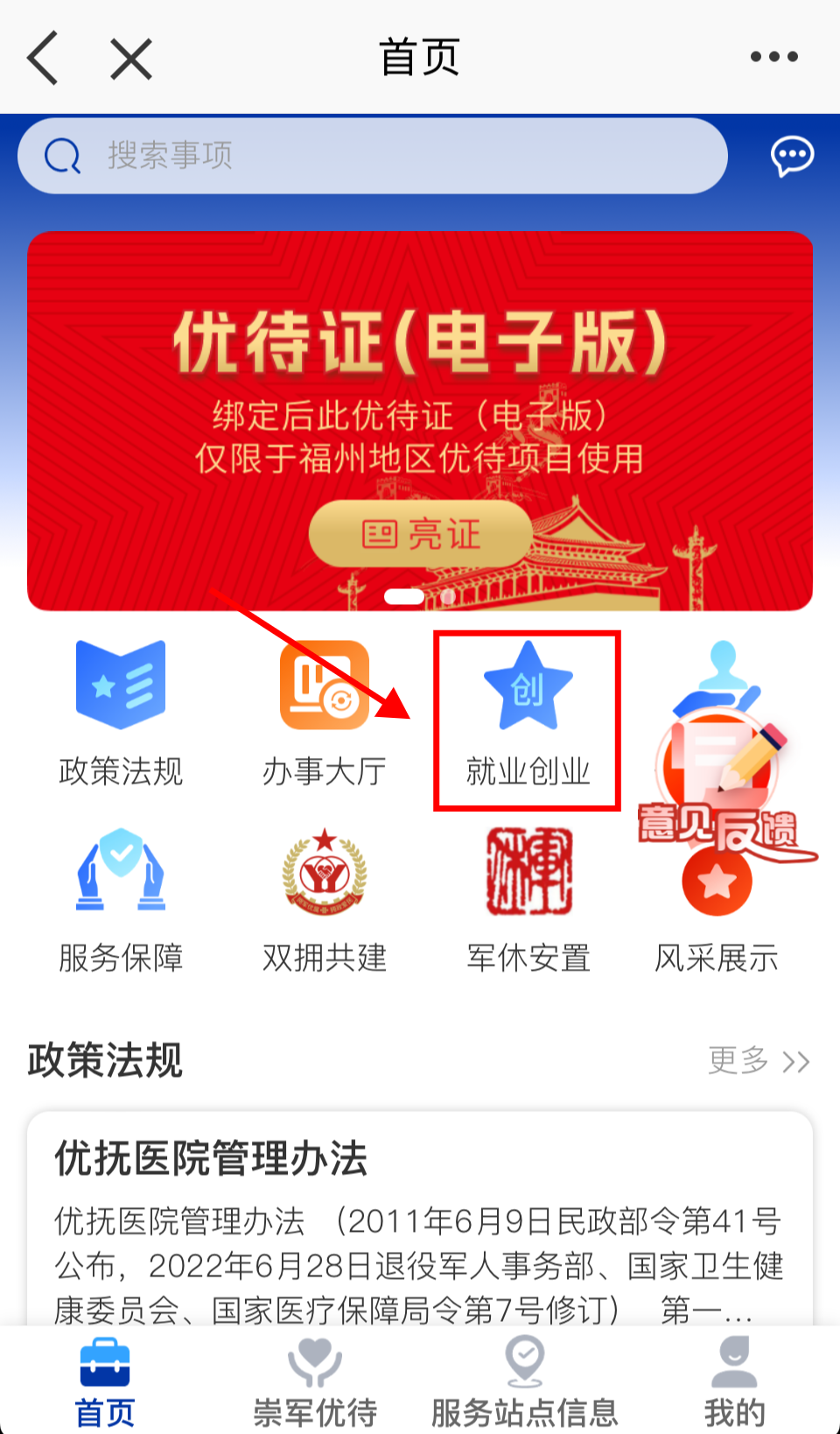The height and width of the screenshot is (1434, 840).
Task: Switch to the 我的 tab
Action: tap(734, 1381)
